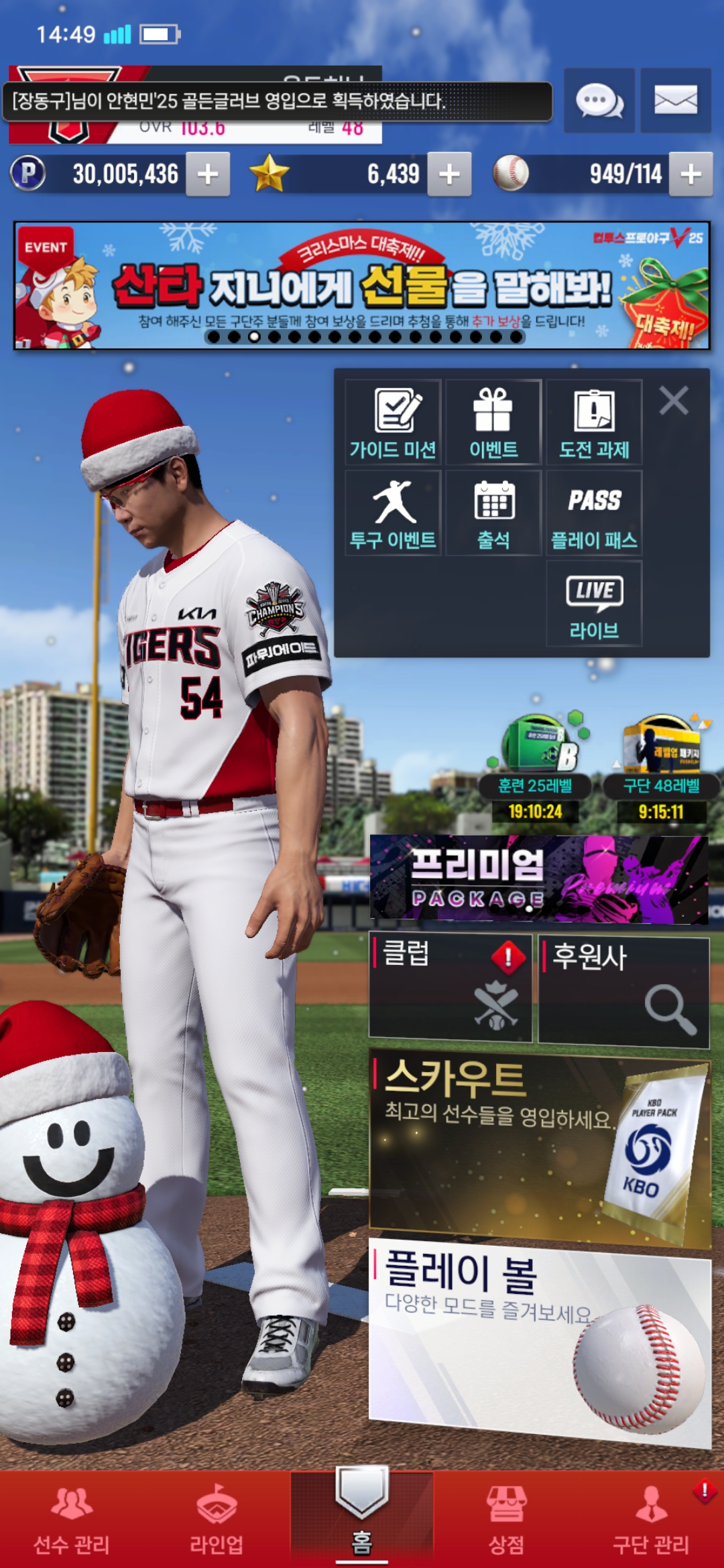Open the 후원사 tile
The height and width of the screenshot is (1568, 724).
pos(623,990)
